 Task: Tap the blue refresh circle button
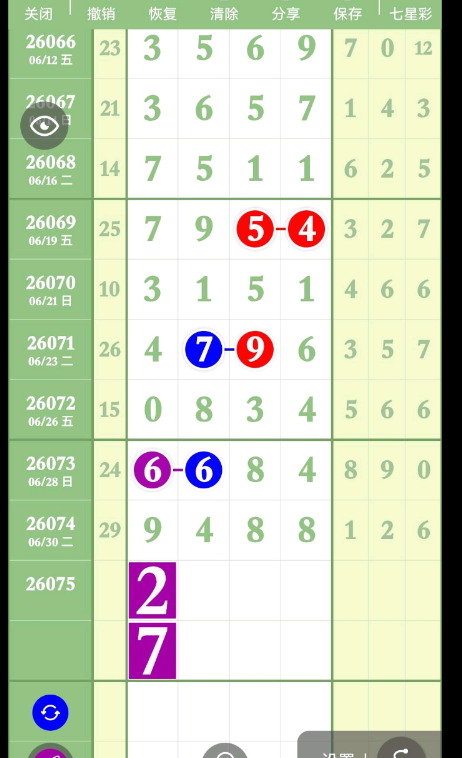(50, 713)
